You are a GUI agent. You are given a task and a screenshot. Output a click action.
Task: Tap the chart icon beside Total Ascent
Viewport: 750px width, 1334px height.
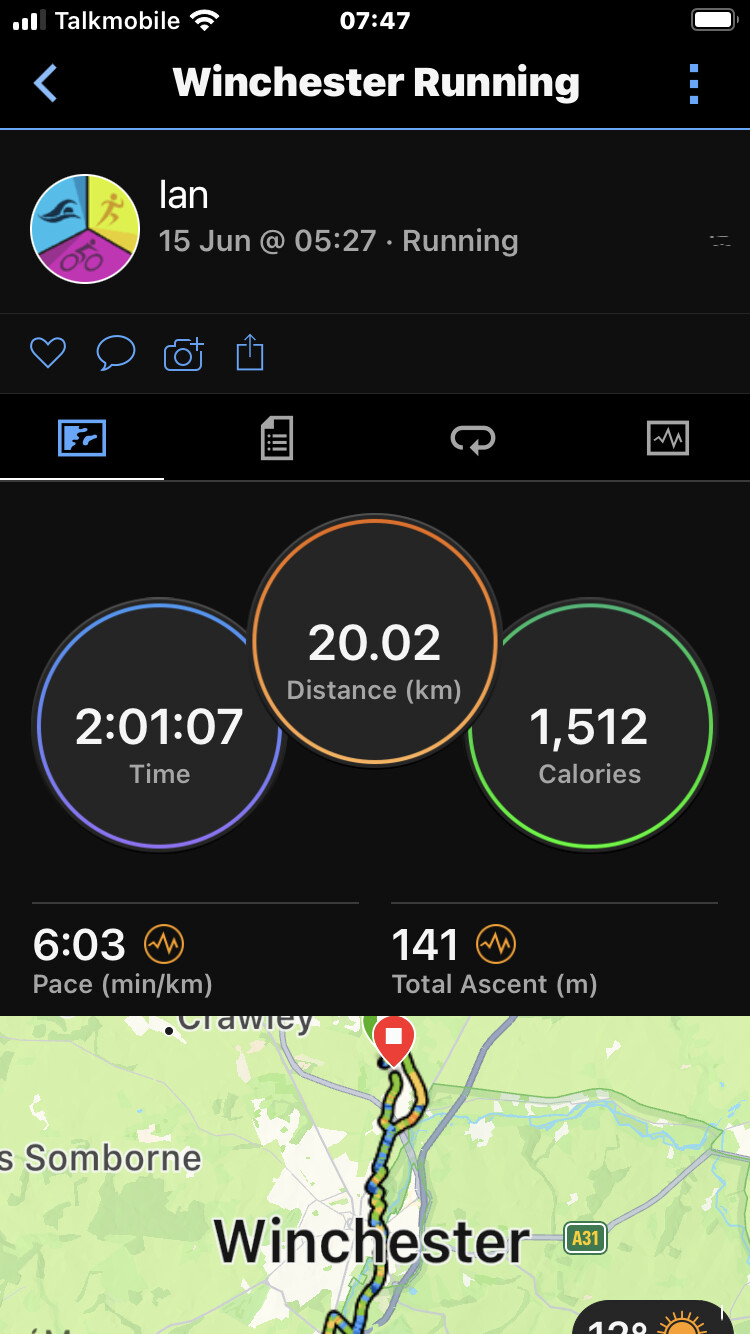coord(495,943)
